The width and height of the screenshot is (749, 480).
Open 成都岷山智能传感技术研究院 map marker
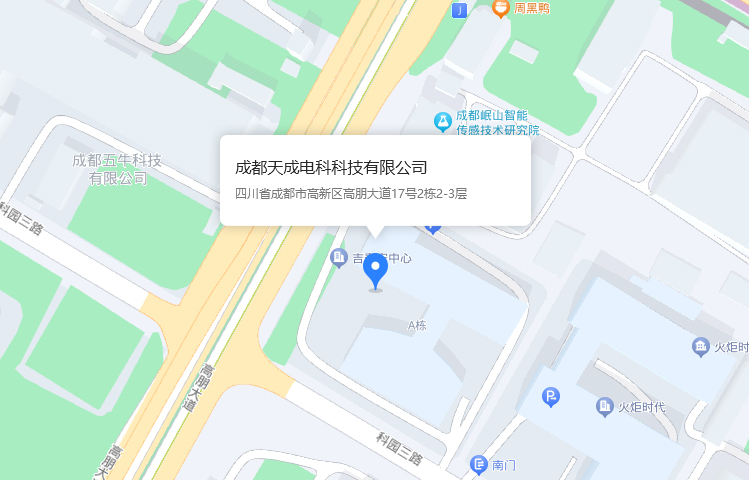[x=442, y=122]
